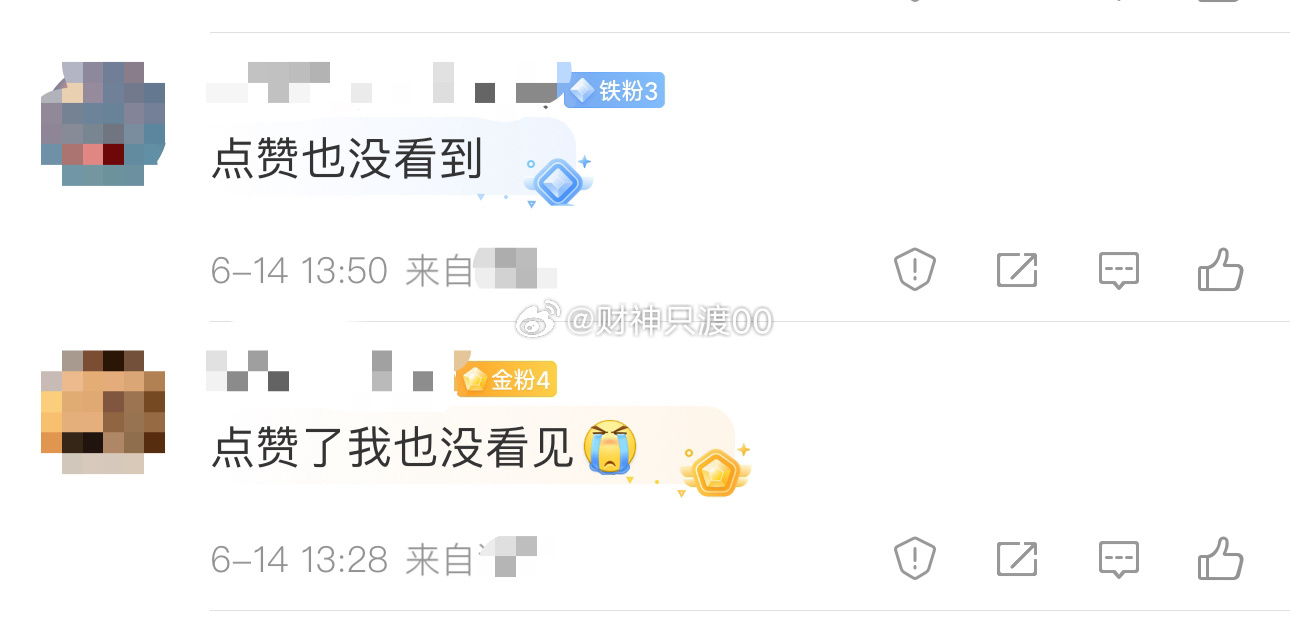
Task: Tap the 金粉4 fan badge
Action: 506,380
